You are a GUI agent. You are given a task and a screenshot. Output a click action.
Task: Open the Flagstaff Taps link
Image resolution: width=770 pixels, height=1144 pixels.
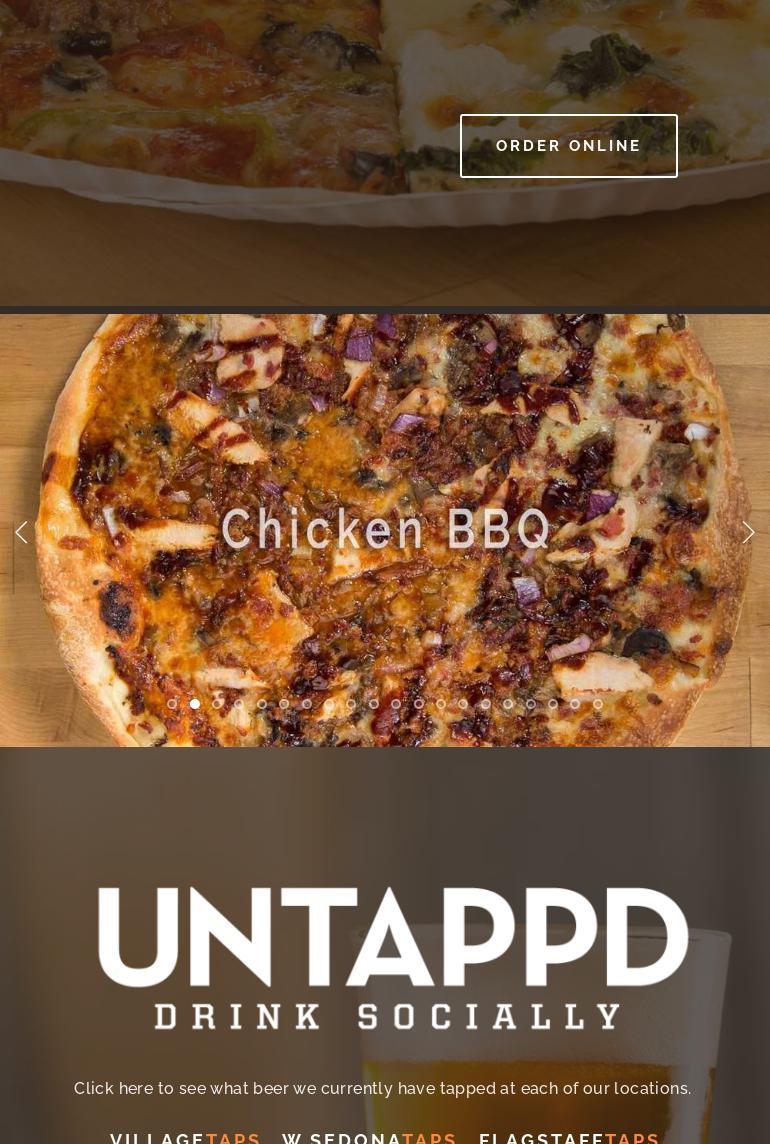(x=569, y=1139)
